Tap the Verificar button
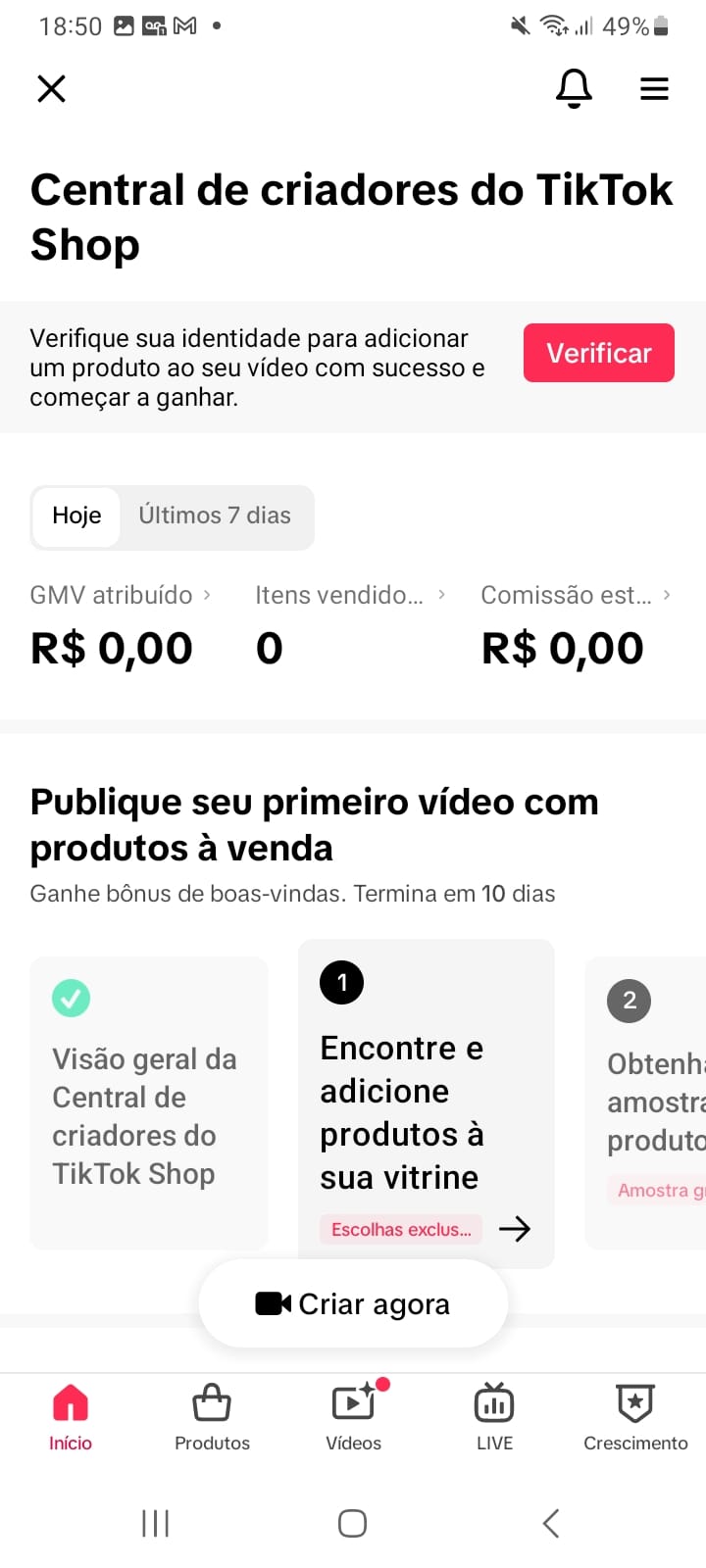This screenshot has width=706, height=1568. (598, 353)
